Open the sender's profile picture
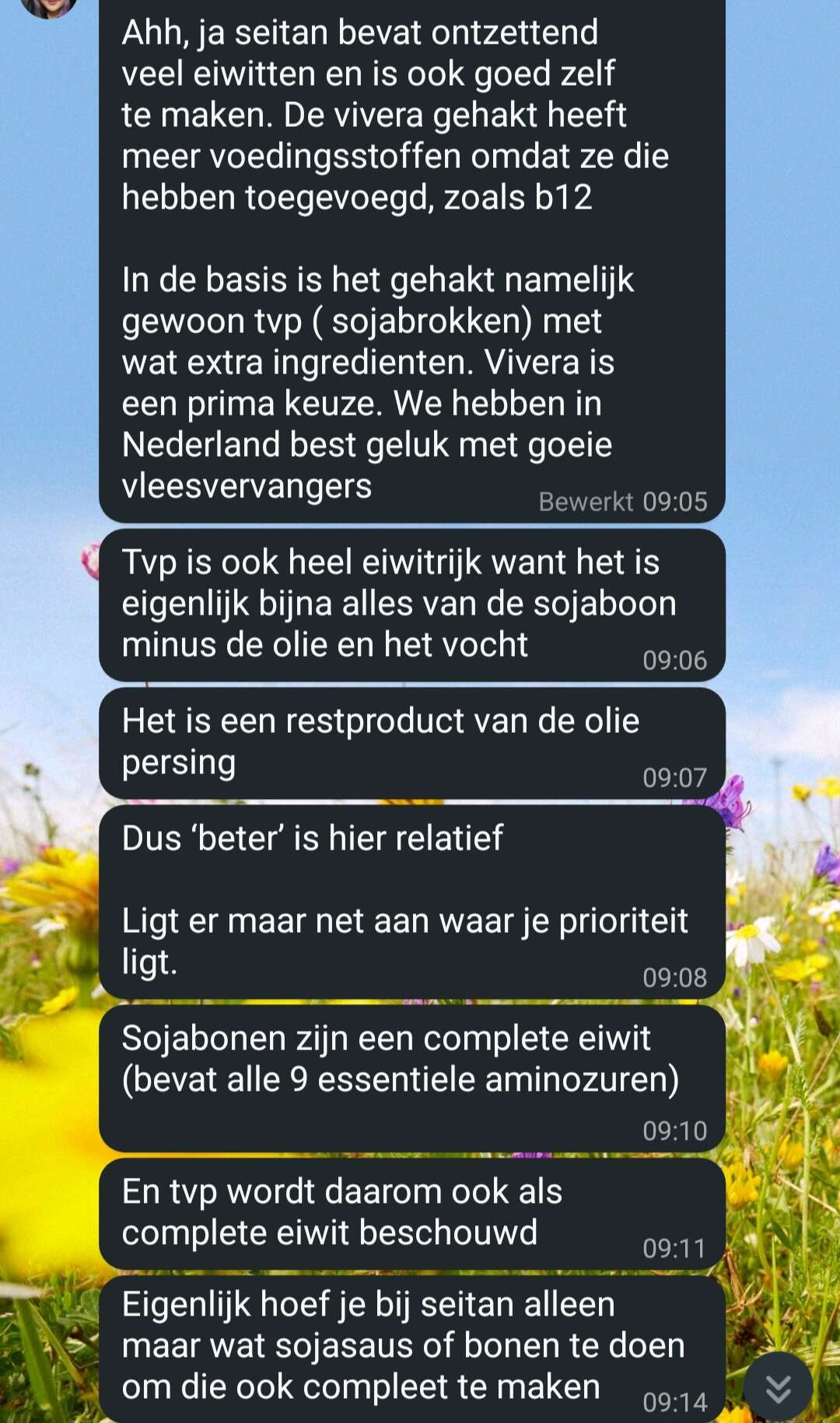 tap(48, 6)
